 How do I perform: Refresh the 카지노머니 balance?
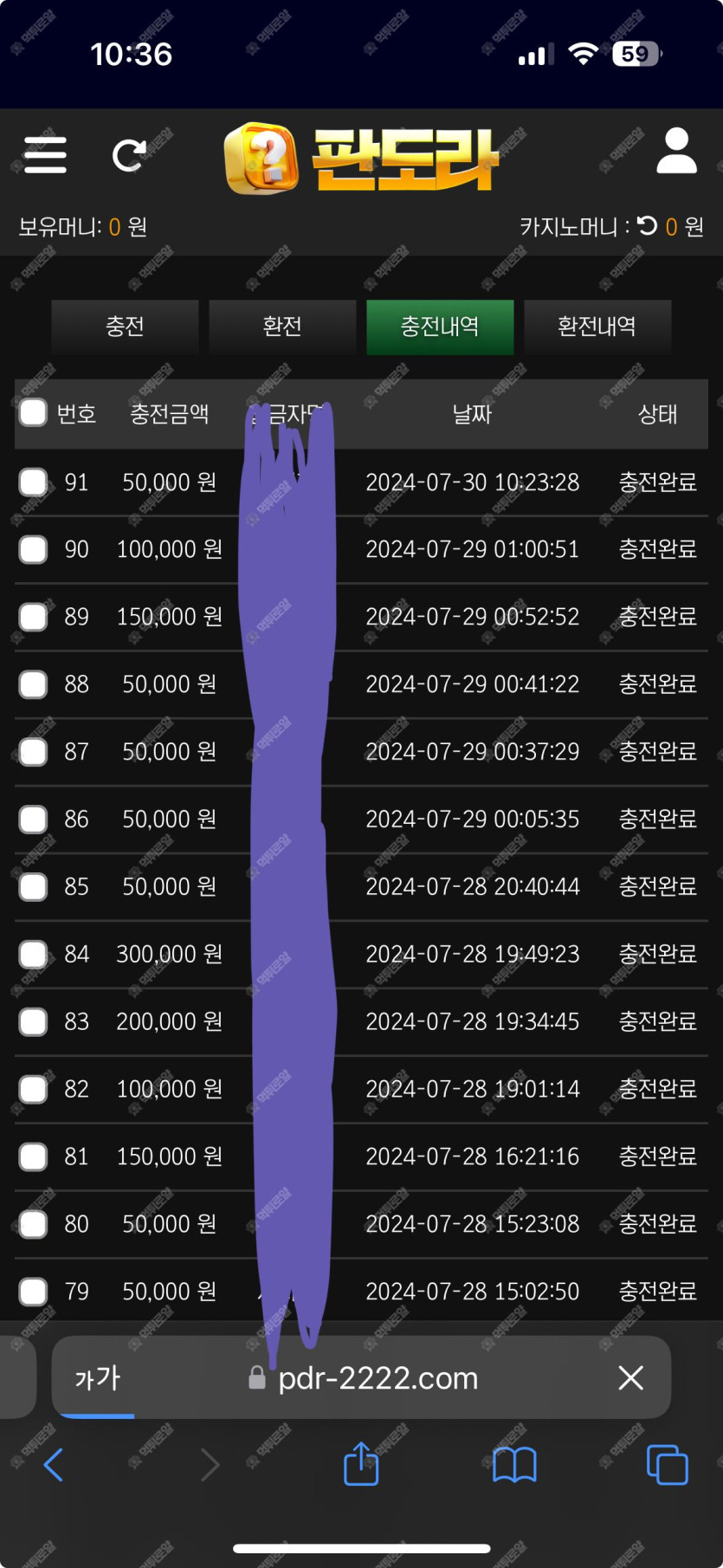pos(648,226)
